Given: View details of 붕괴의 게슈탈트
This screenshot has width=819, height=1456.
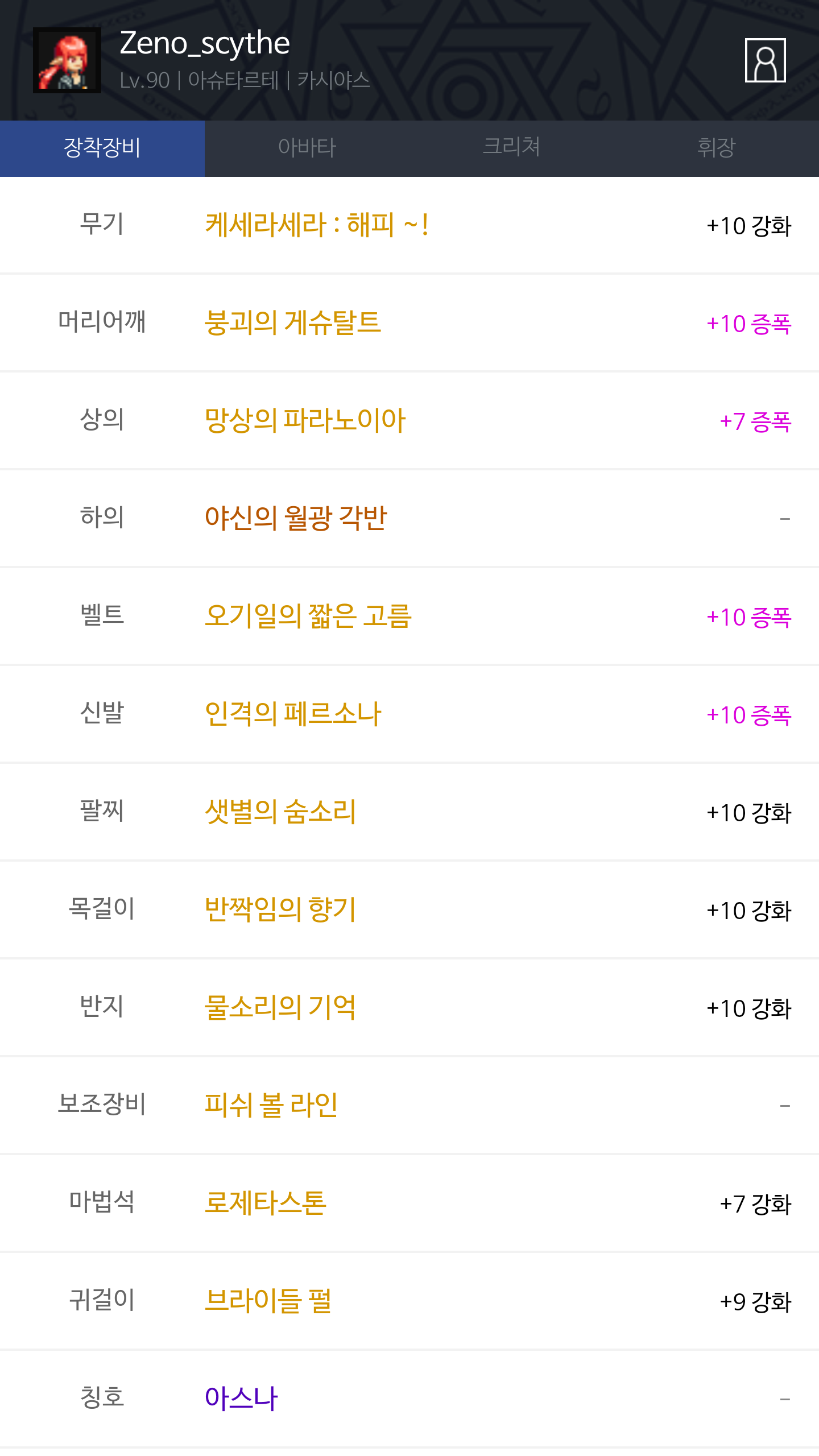Looking at the screenshot, I should (x=292, y=323).
